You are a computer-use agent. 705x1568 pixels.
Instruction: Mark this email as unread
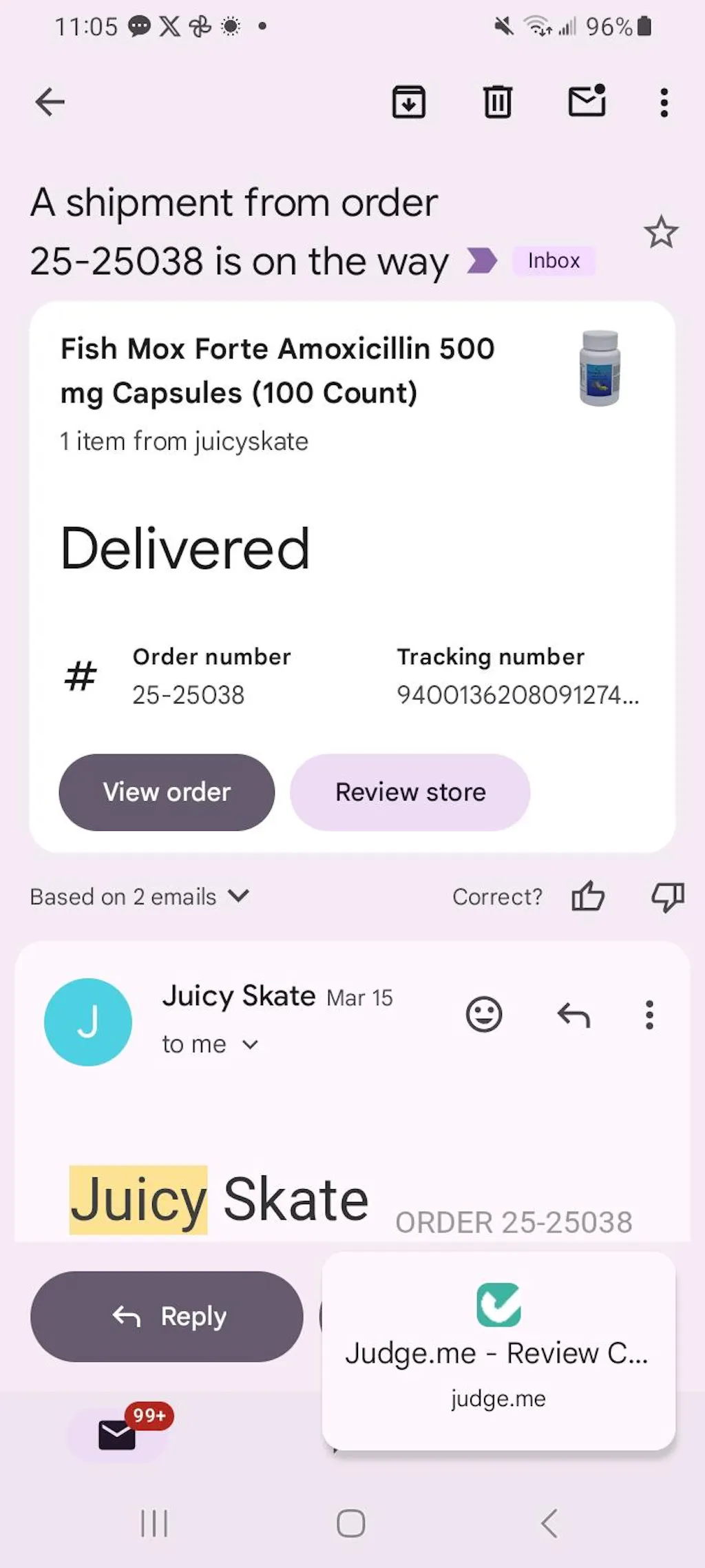tap(587, 103)
